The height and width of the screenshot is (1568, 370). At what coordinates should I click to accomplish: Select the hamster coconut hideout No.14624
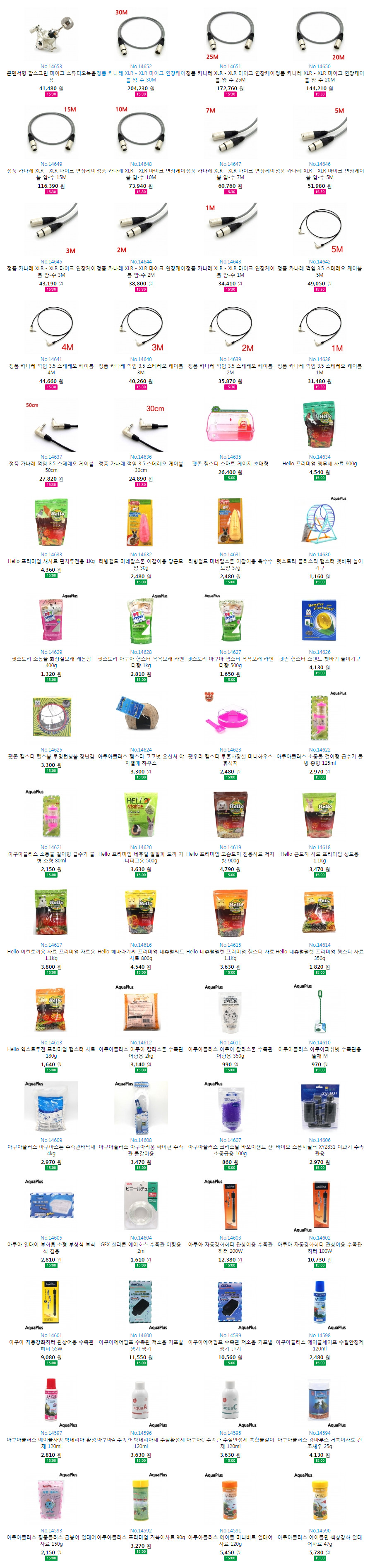(141, 717)
